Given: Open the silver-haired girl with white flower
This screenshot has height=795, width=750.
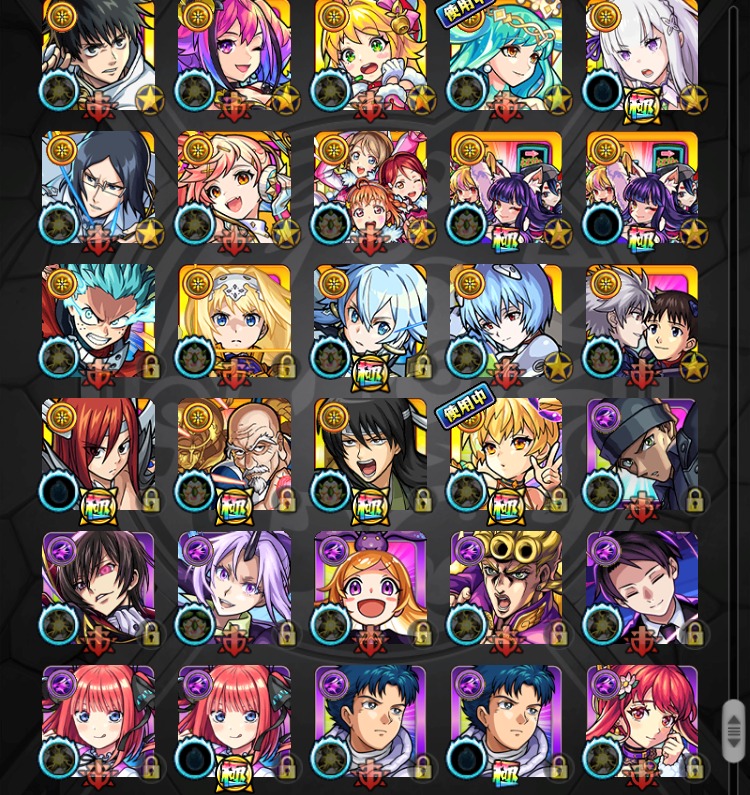Looking at the screenshot, I should pyautogui.click(x=642, y=55).
